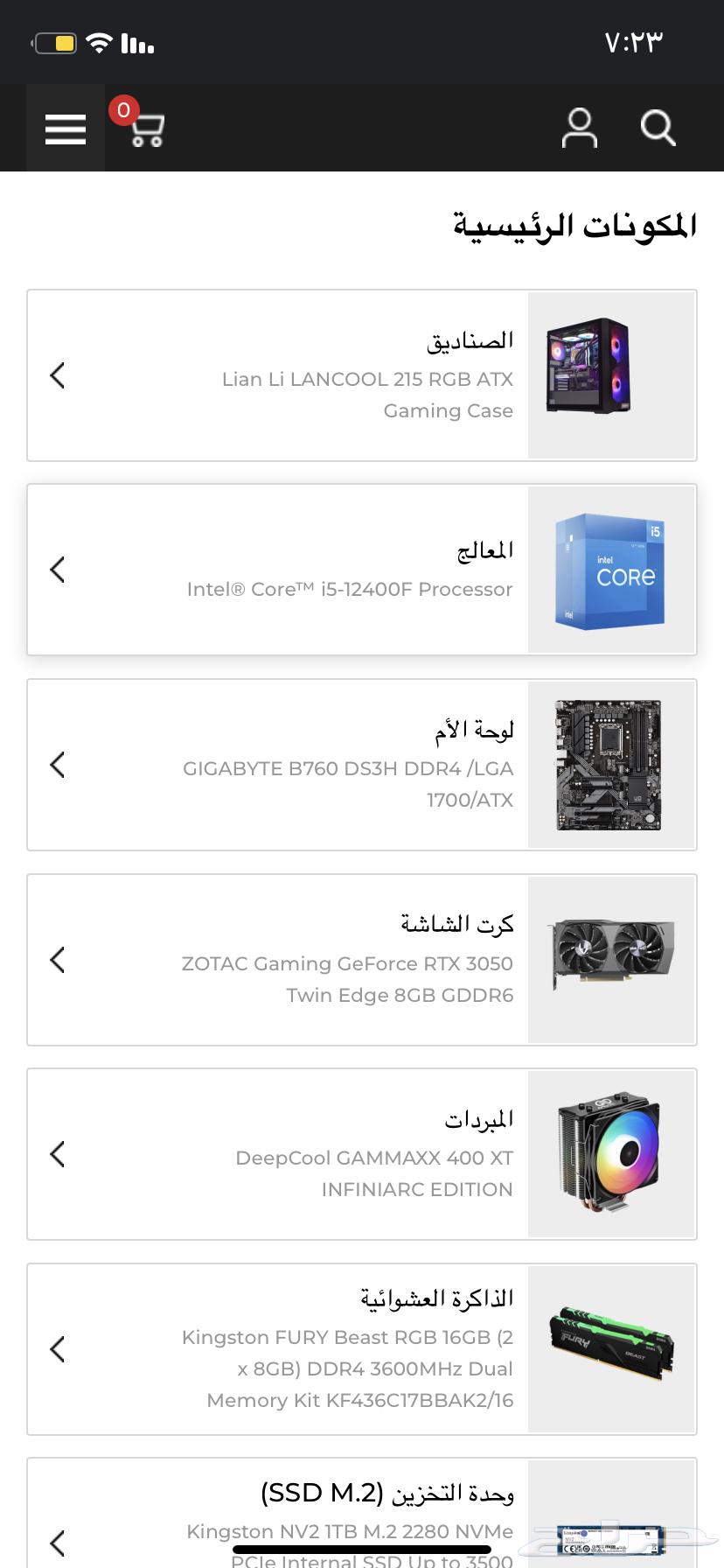Select the Intel Core i5-12400F box image
724x1568 pixels.
pos(611,570)
